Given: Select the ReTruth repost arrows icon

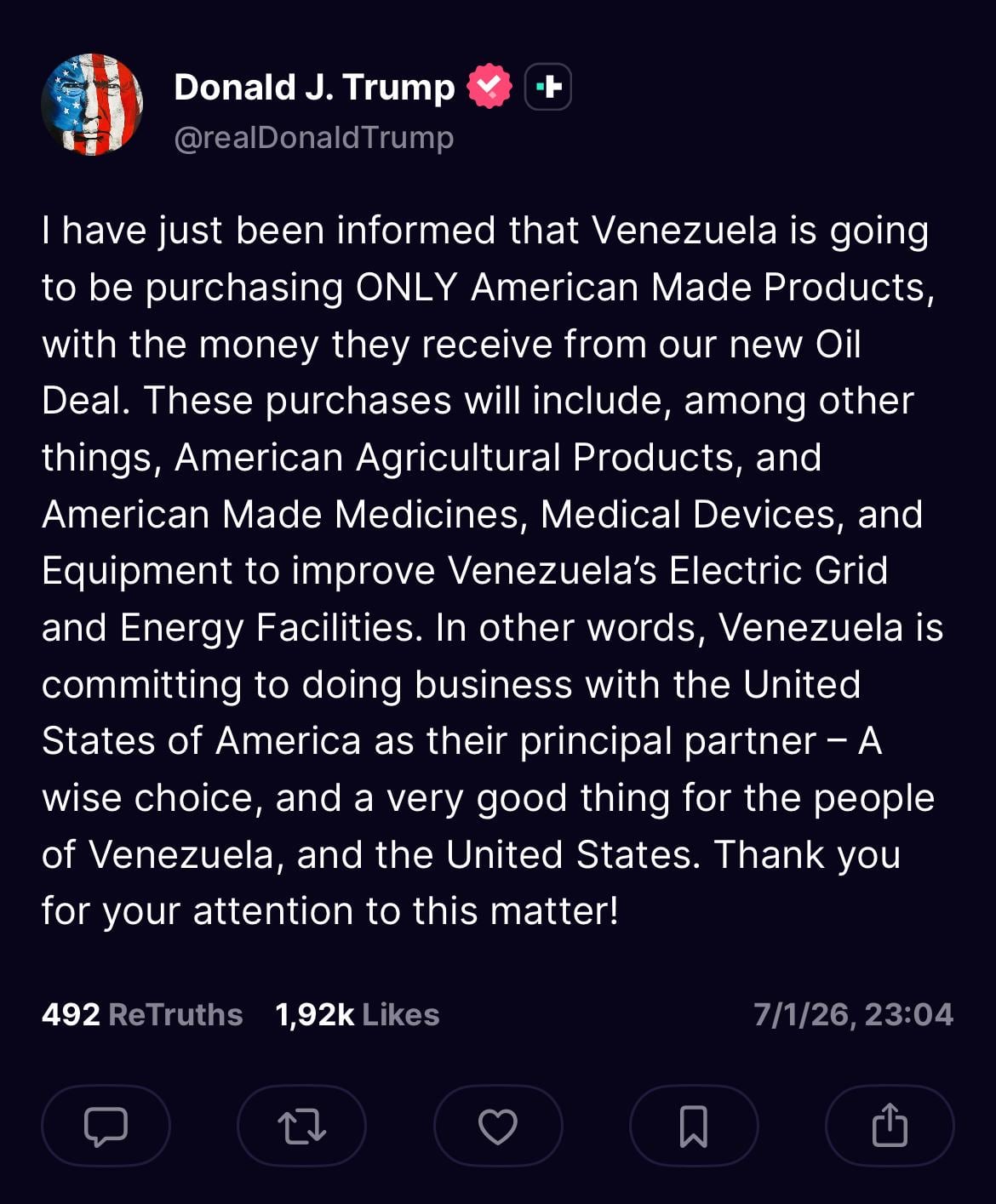Looking at the screenshot, I should [302, 1125].
